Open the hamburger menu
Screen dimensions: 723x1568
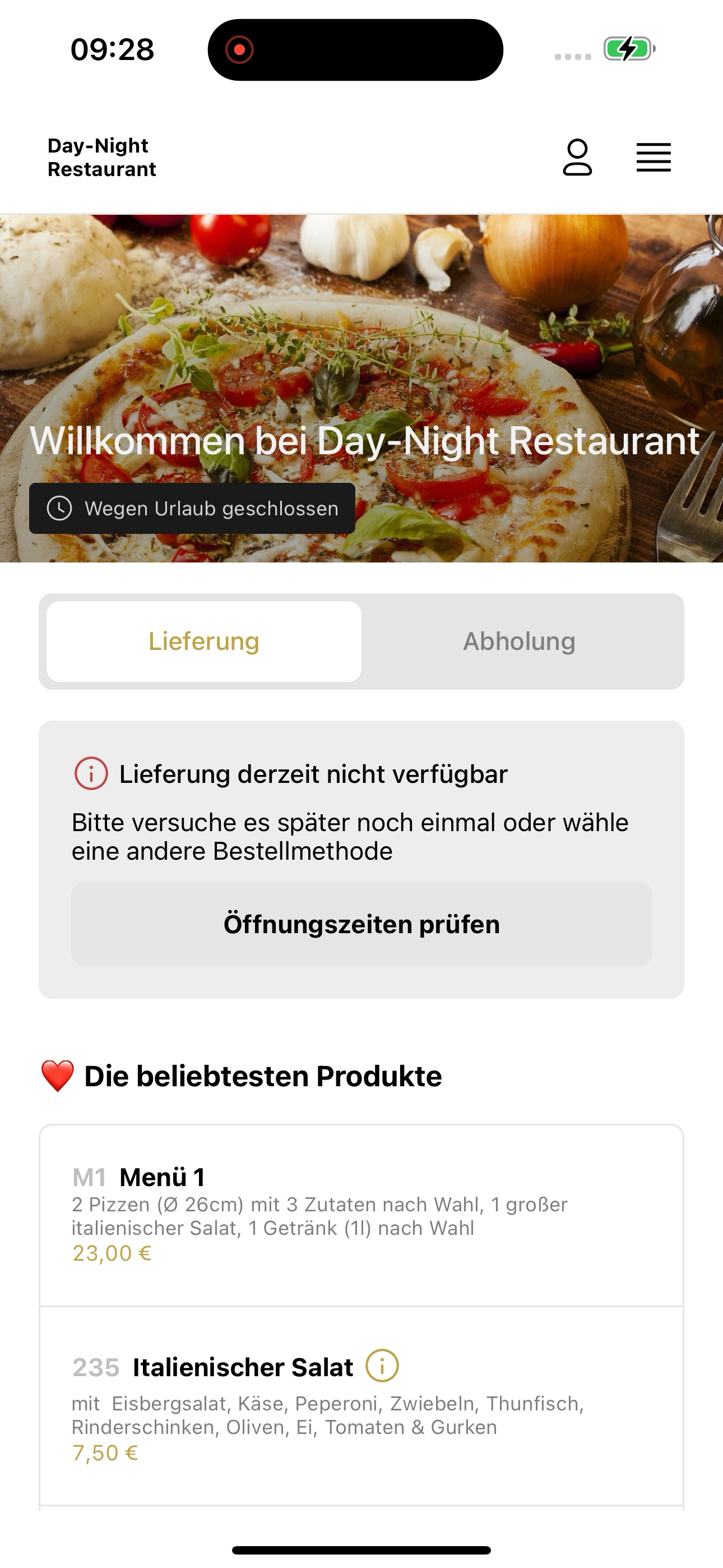point(654,158)
